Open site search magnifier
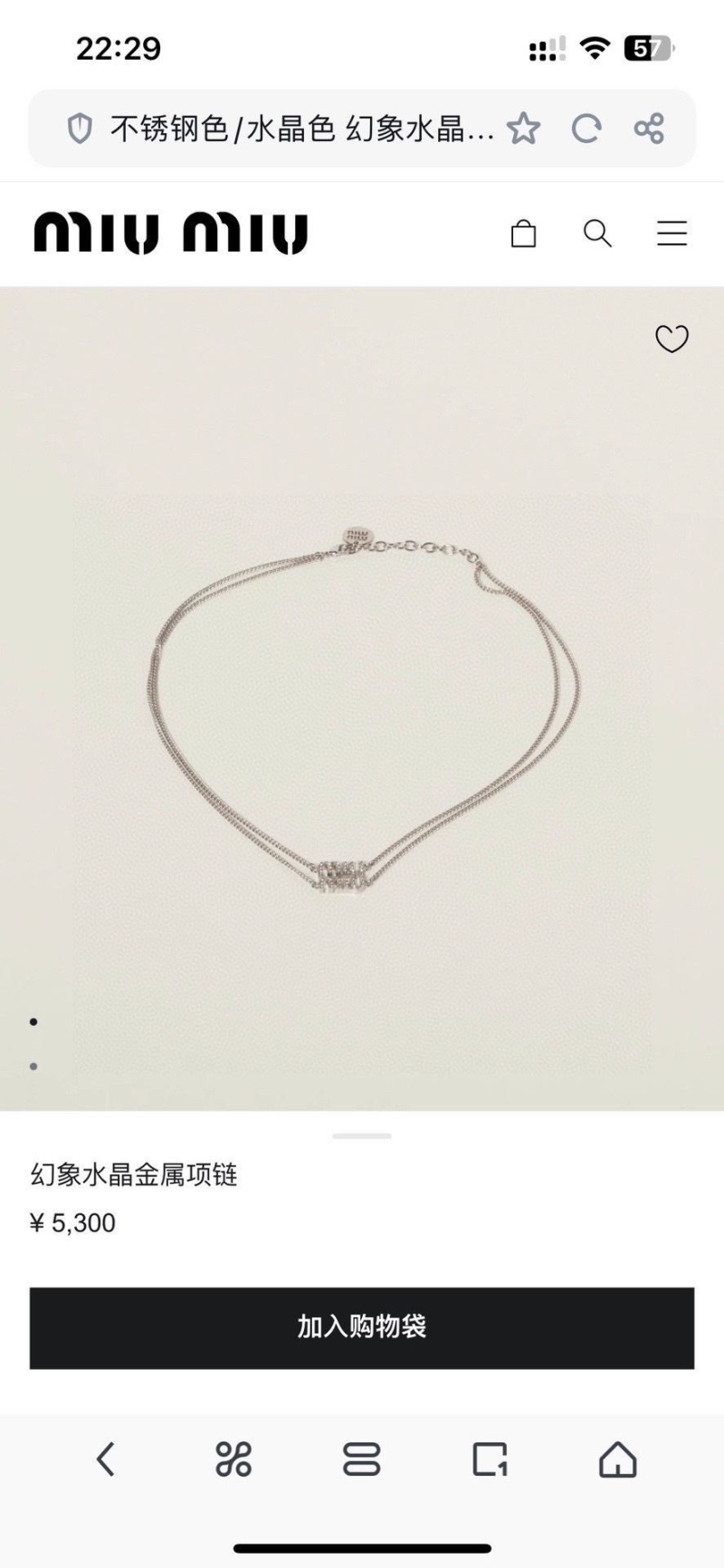 pos(597,234)
